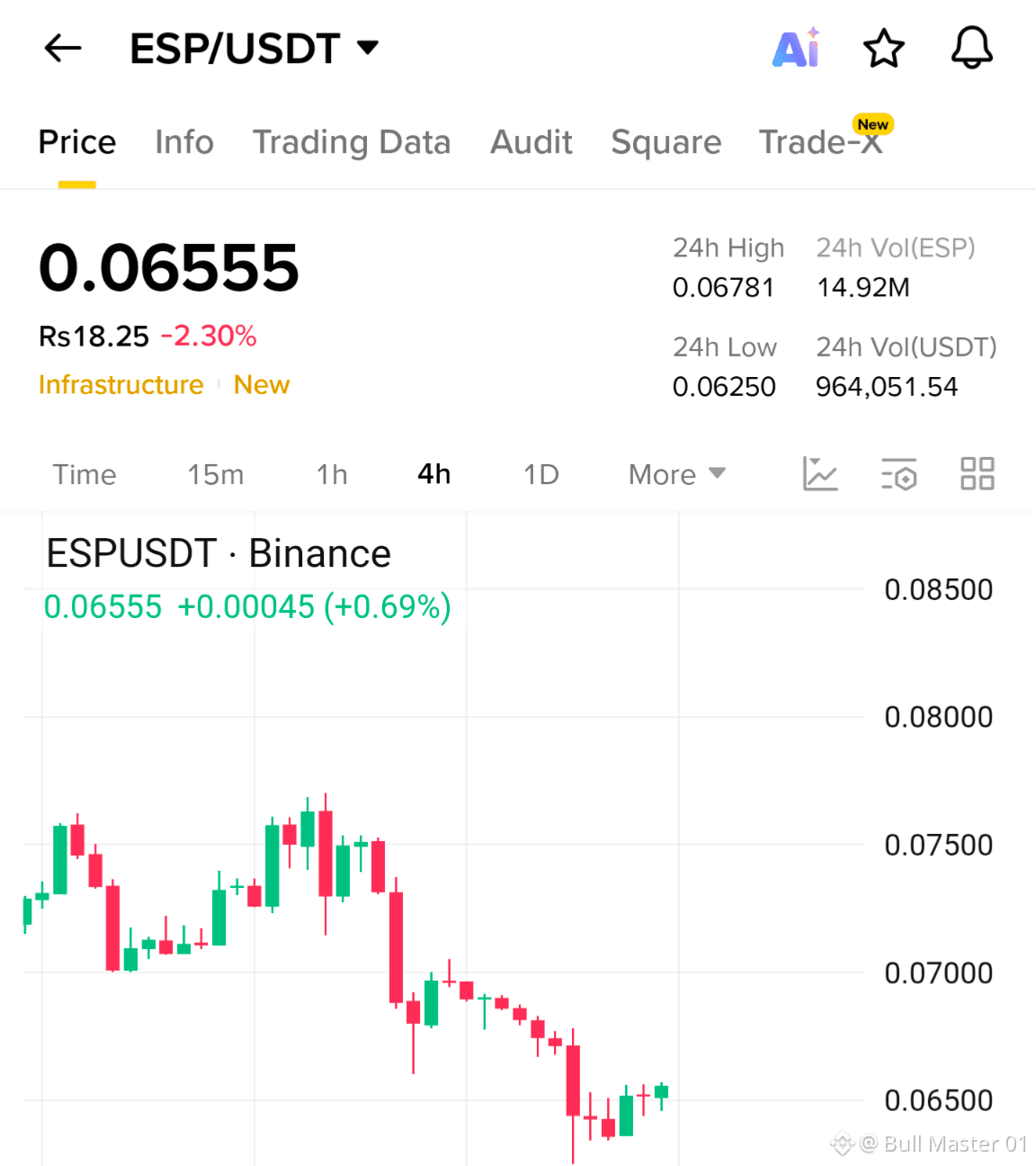Image resolution: width=1036 pixels, height=1166 pixels.
Task: Switch to the Audit tab
Action: click(531, 142)
